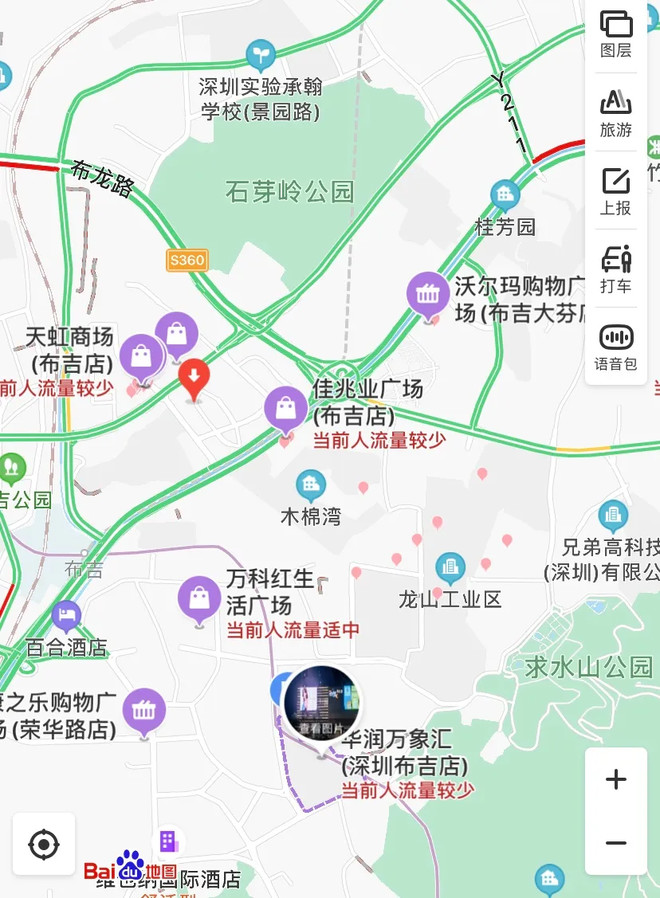Switch to 旅游 travel map mode
The width and height of the screenshot is (660, 898).
tap(616, 113)
